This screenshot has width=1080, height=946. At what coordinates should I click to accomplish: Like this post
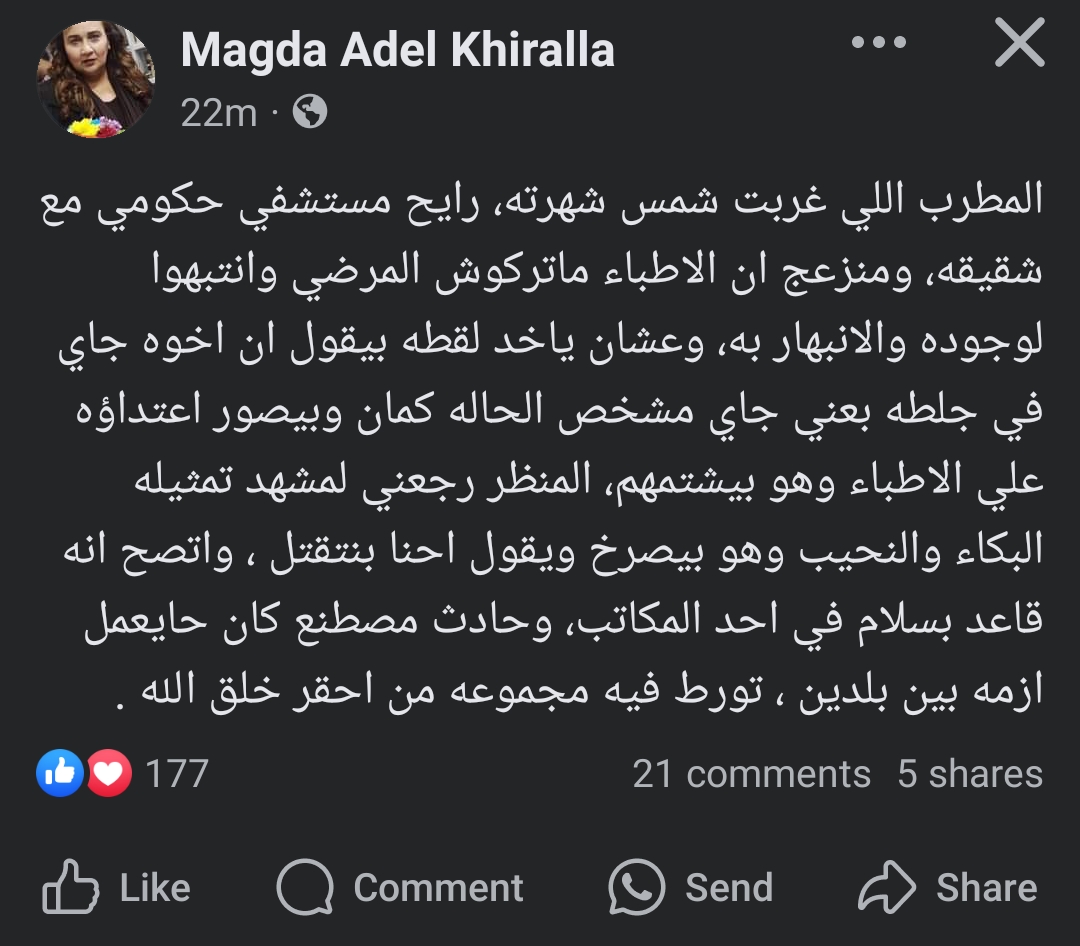117,887
